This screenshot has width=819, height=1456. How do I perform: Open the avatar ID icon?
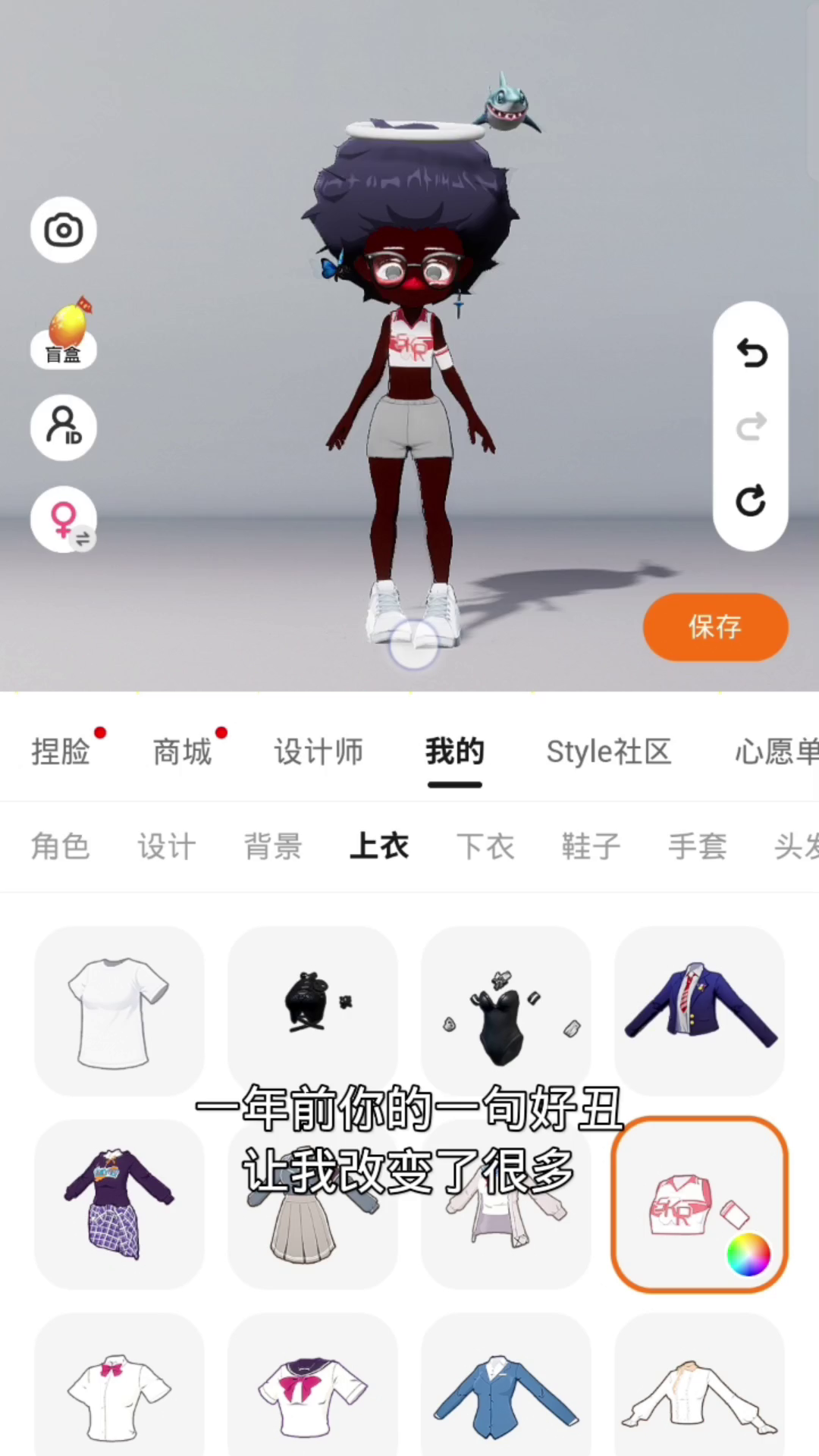(x=64, y=428)
